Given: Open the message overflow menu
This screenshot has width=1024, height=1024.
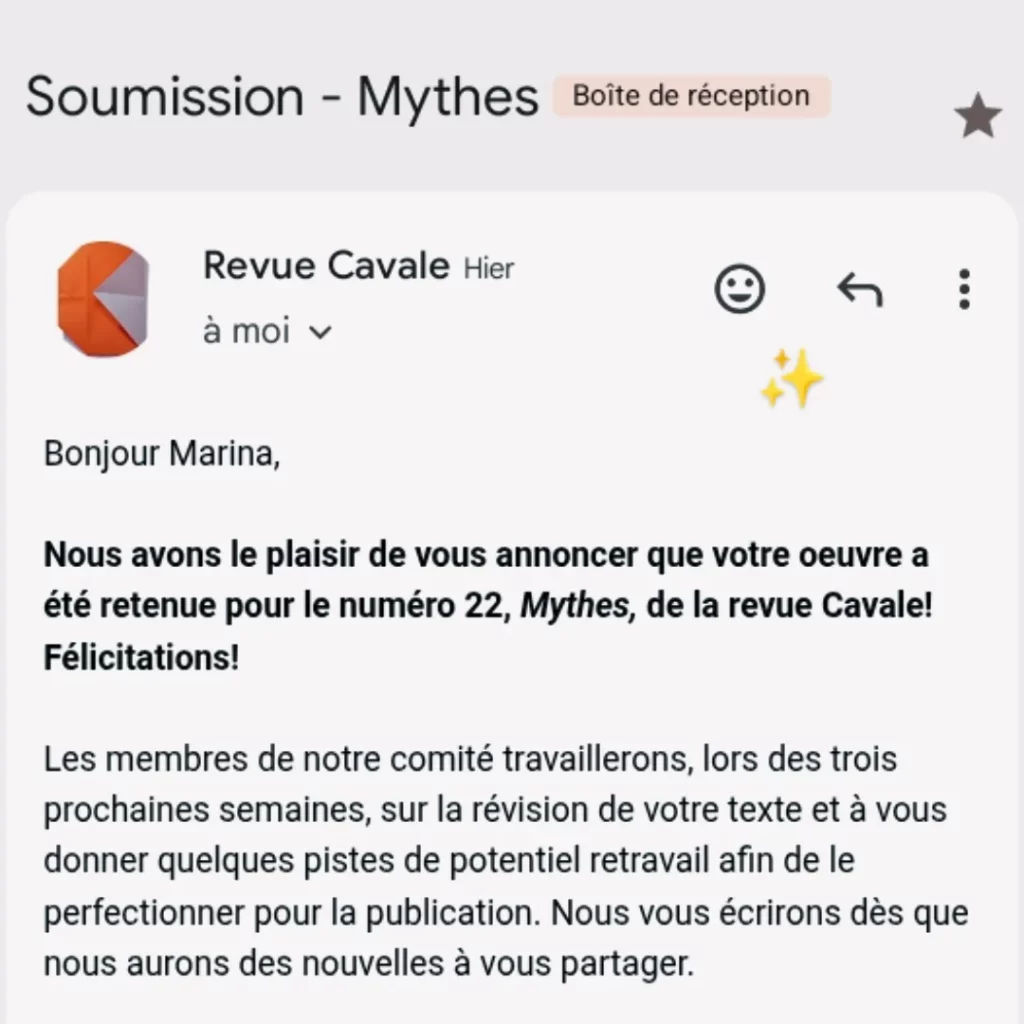Looking at the screenshot, I should (x=963, y=289).
